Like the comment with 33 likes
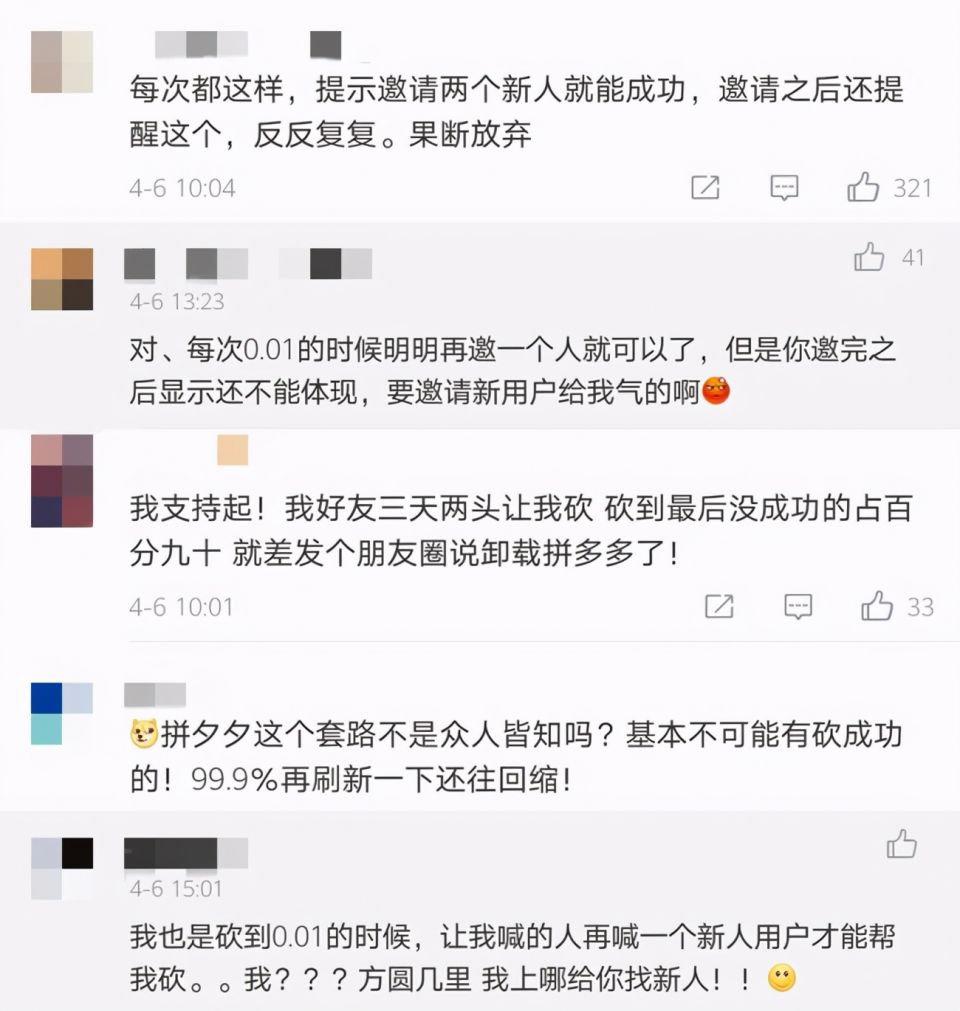Screen dimensions: 960x1011 click(x=877, y=606)
